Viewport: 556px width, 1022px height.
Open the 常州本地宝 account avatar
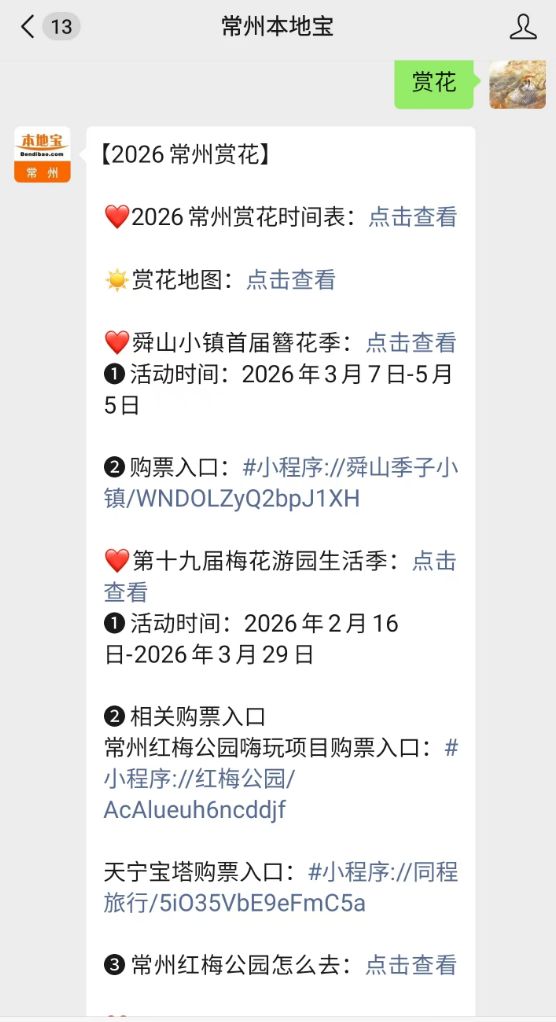pyautogui.click(x=42, y=154)
